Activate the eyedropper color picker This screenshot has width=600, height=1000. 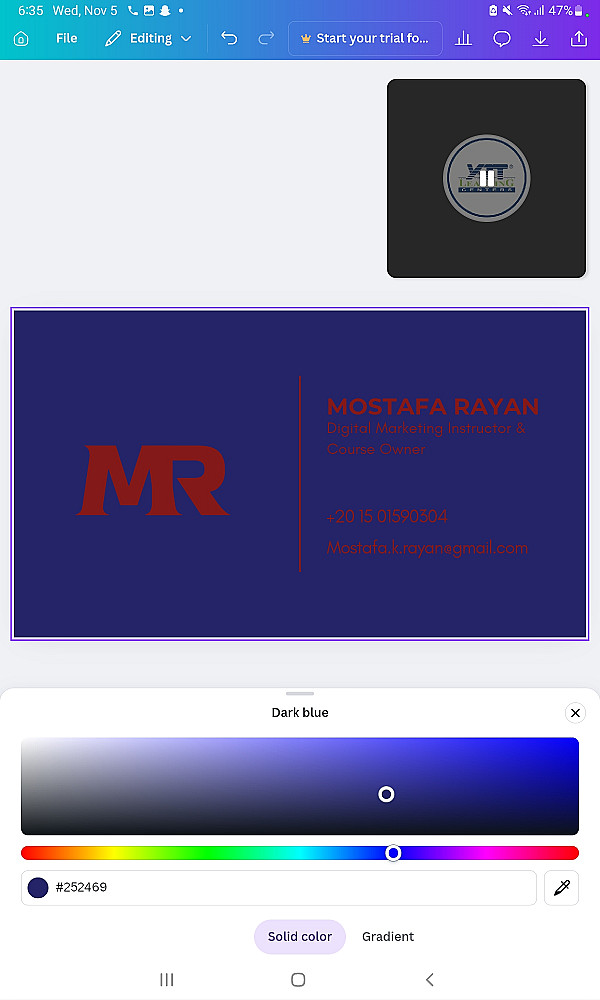[562, 888]
